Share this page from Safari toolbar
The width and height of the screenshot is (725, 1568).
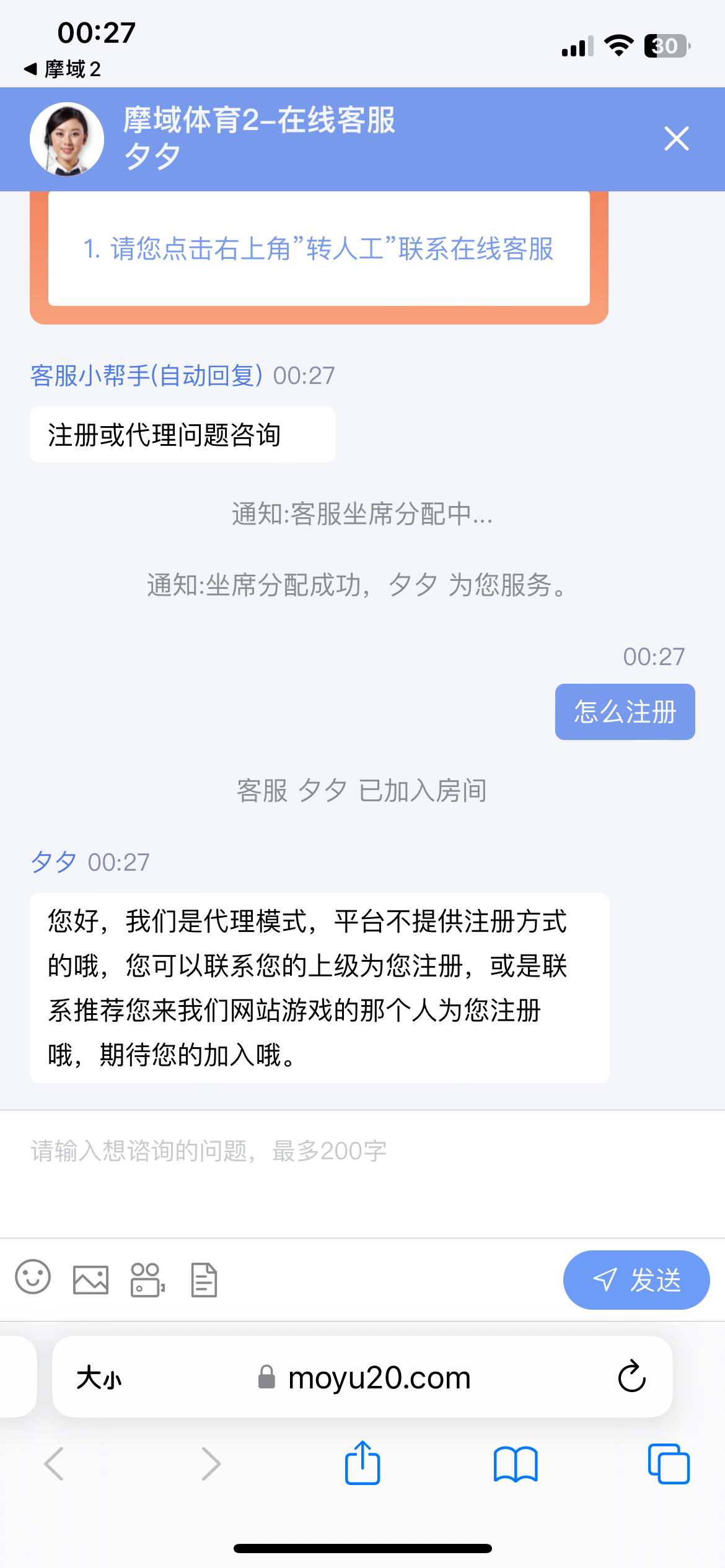click(x=362, y=1463)
